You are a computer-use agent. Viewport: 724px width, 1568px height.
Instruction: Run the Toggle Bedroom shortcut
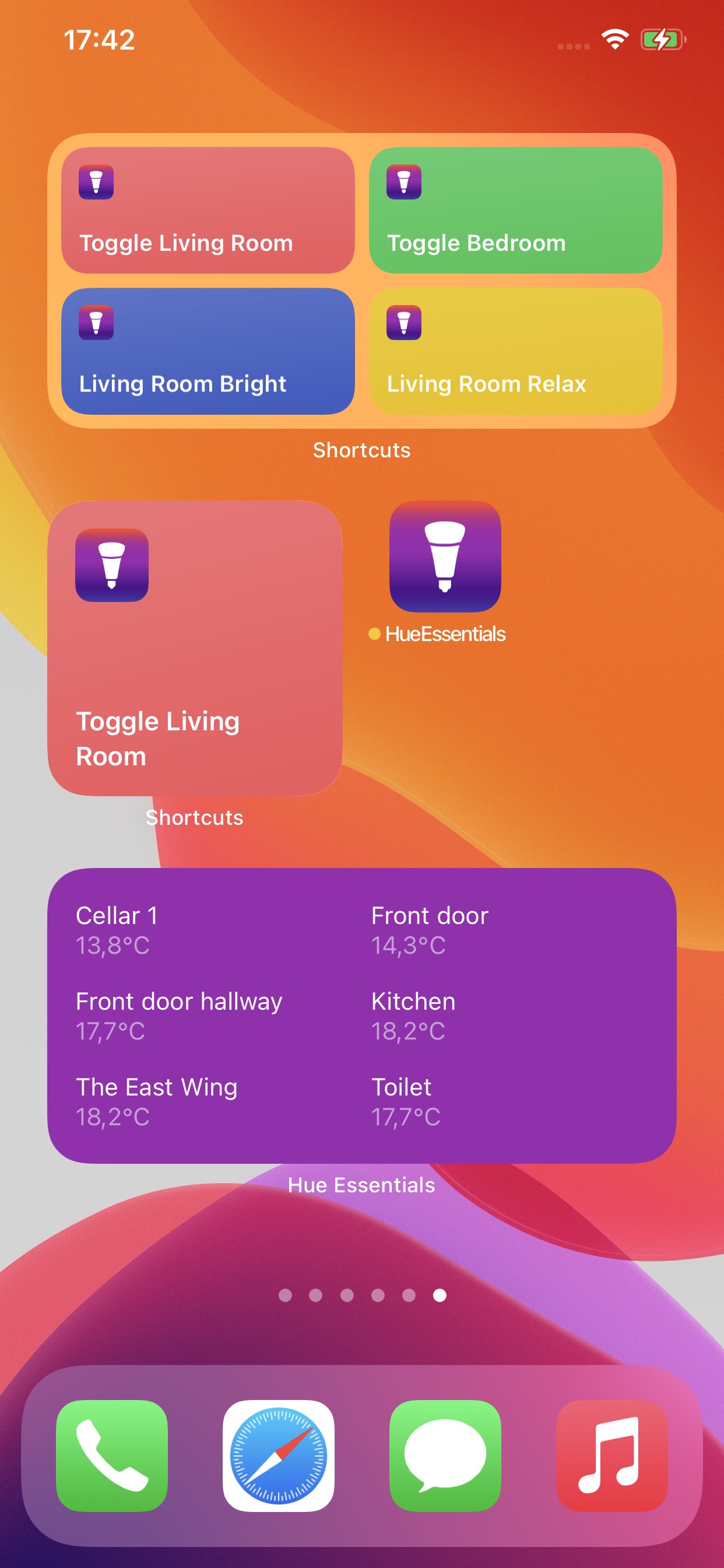tap(515, 210)
